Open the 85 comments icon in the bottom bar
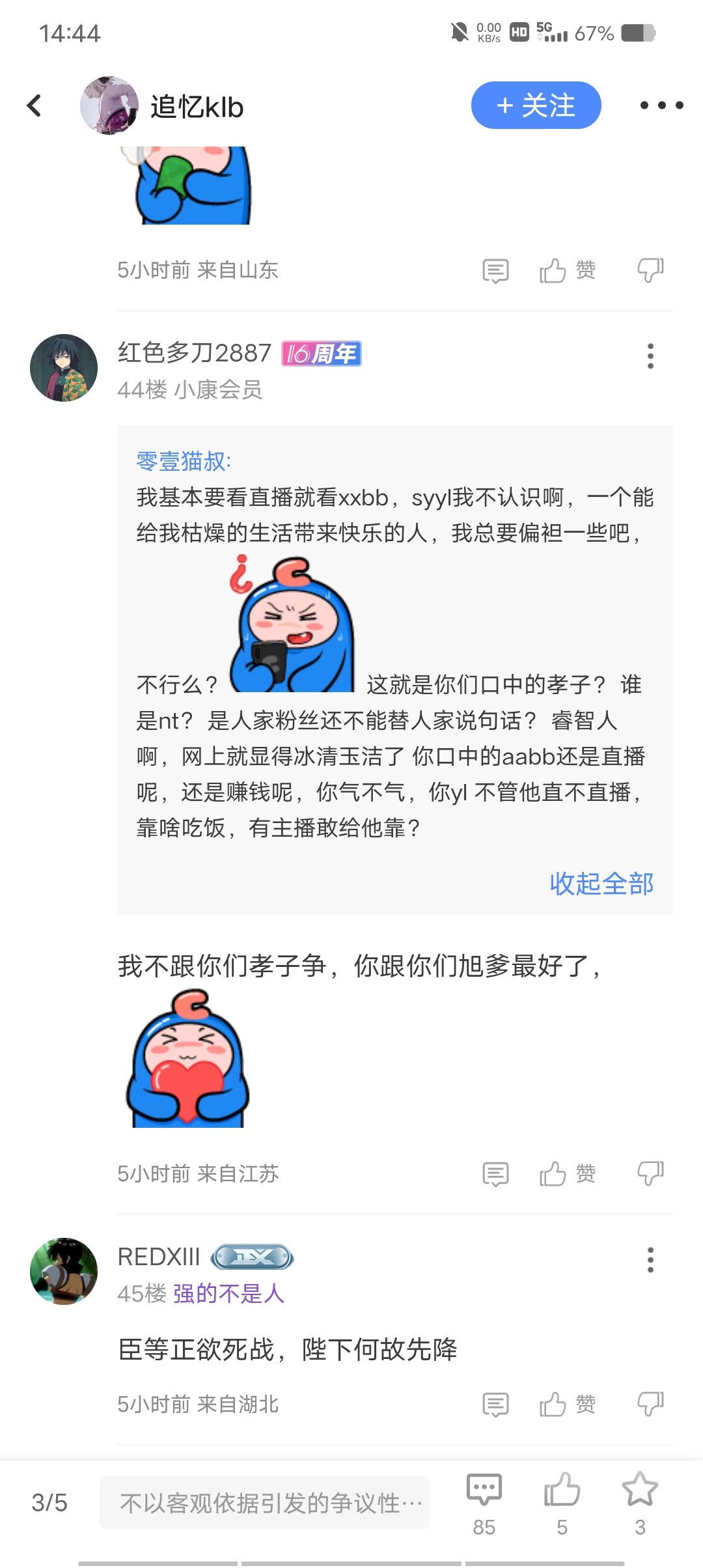Screen dimensions: 703x1568 tap(484, 1503)
